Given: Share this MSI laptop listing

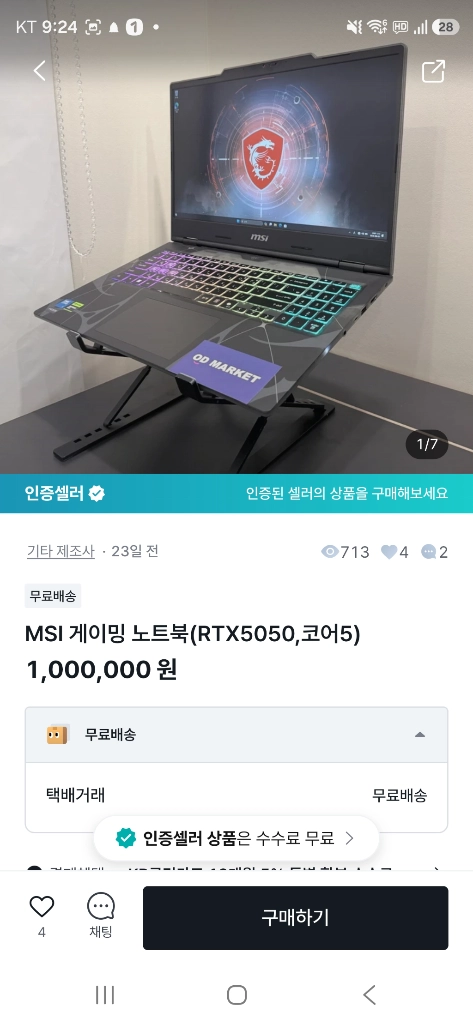Looking at the screenshot, I should pyautogui.click(x=432, y=71).
